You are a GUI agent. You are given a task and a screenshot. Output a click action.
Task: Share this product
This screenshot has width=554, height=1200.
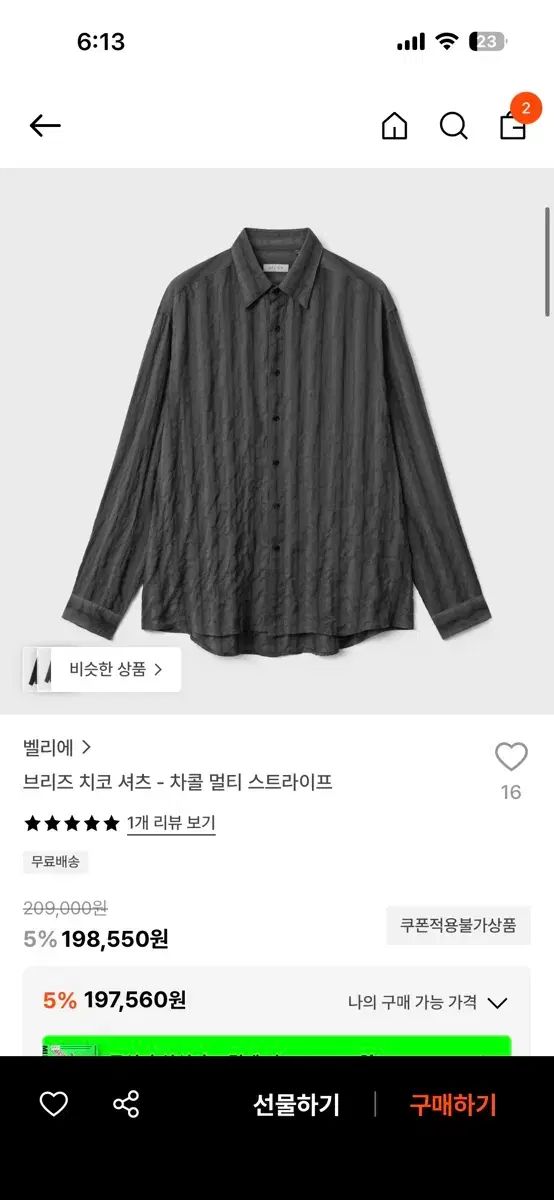click(x=126, y=1104)
